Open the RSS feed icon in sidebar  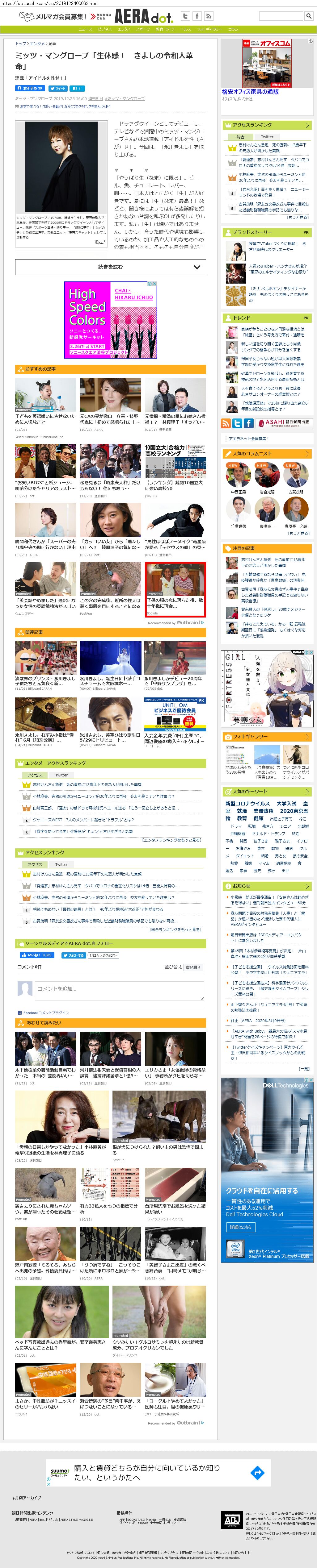[x=226, y=423]
